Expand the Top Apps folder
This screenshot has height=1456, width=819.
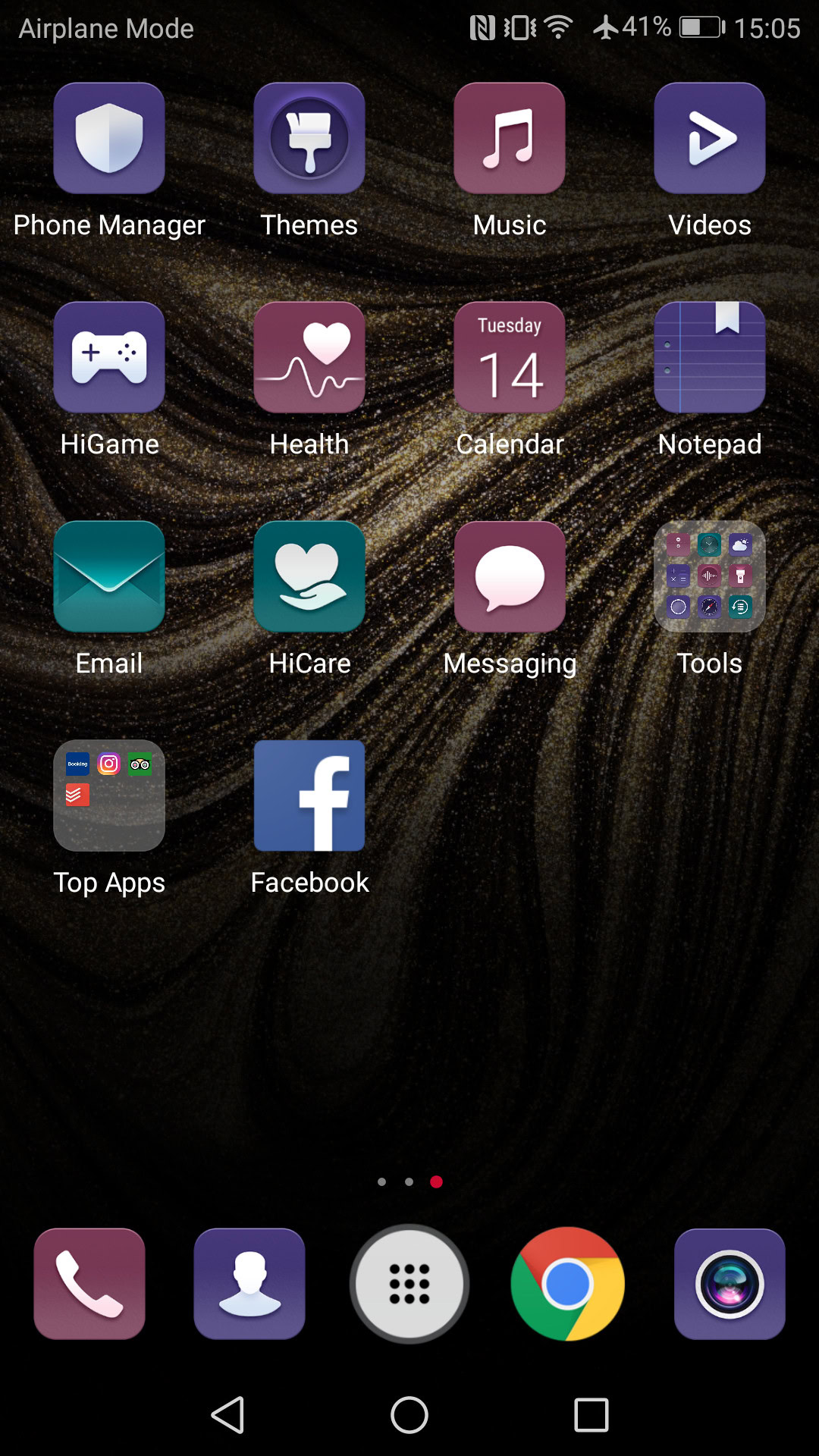tap(109, 795)
